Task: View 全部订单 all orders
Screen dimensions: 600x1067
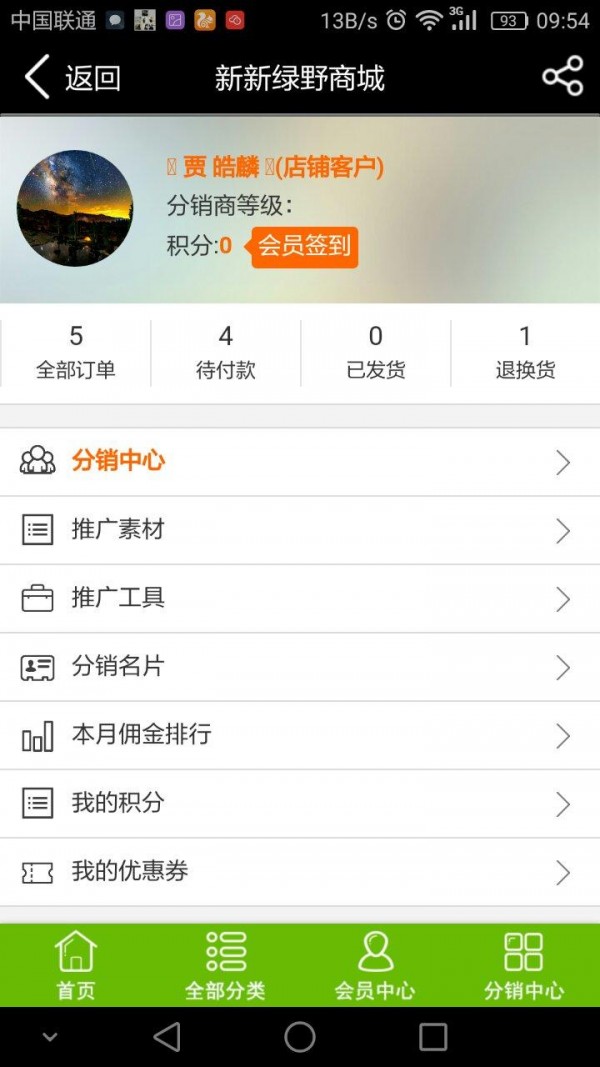Action: [x=76, y=353]
